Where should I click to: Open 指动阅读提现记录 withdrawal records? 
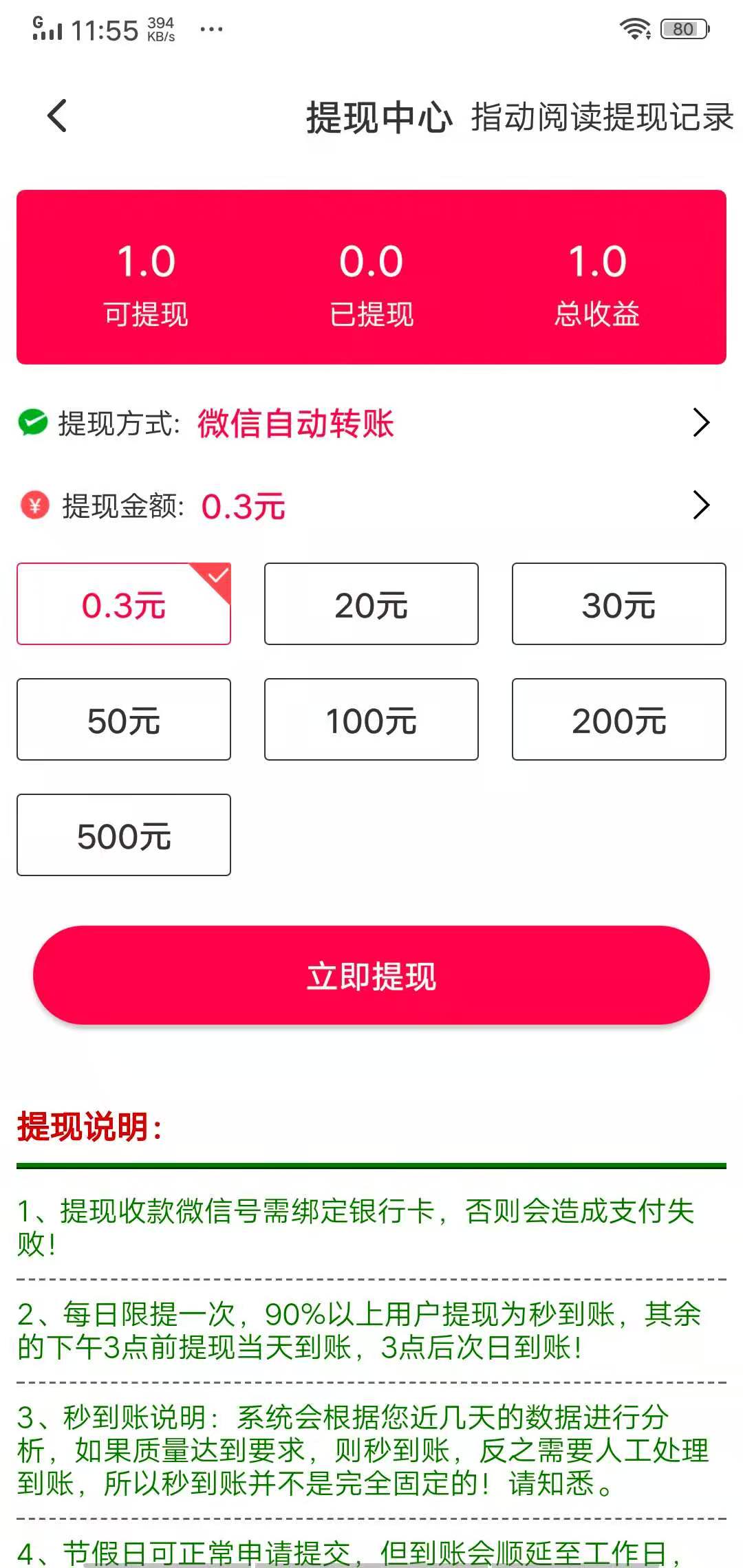(x=603, y=117)
